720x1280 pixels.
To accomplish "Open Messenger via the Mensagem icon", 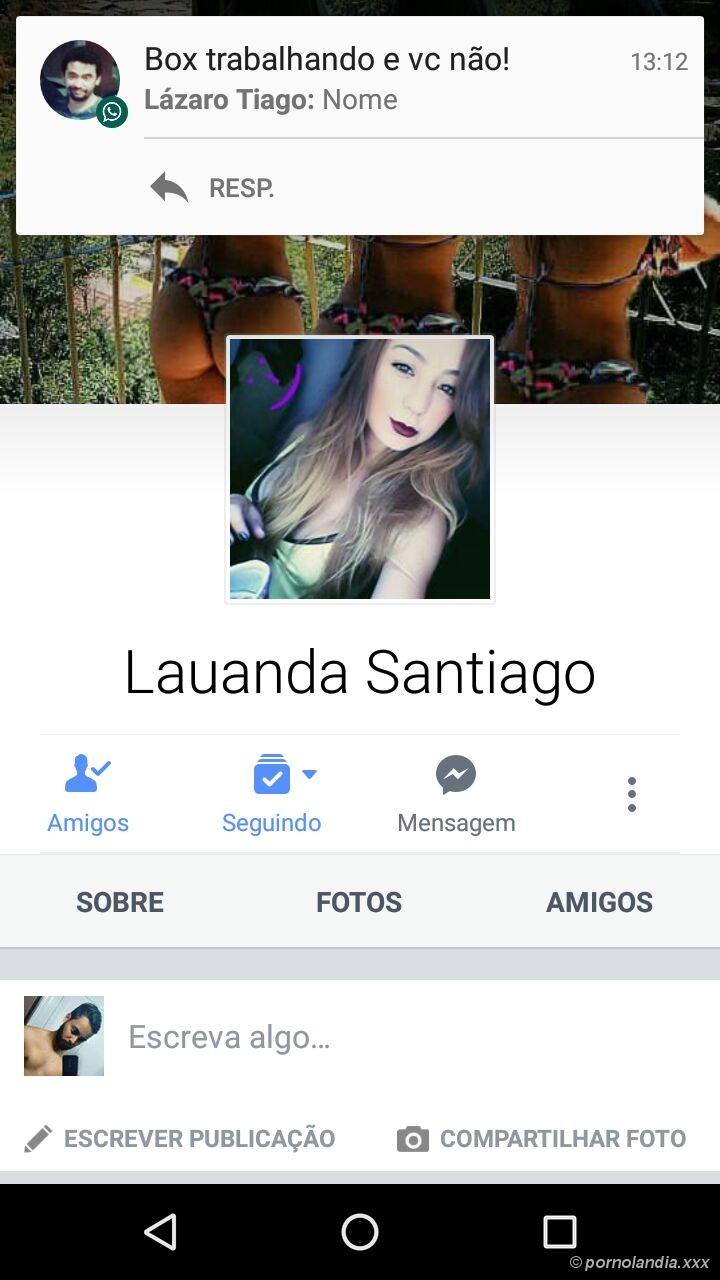I will click(456, 772).
